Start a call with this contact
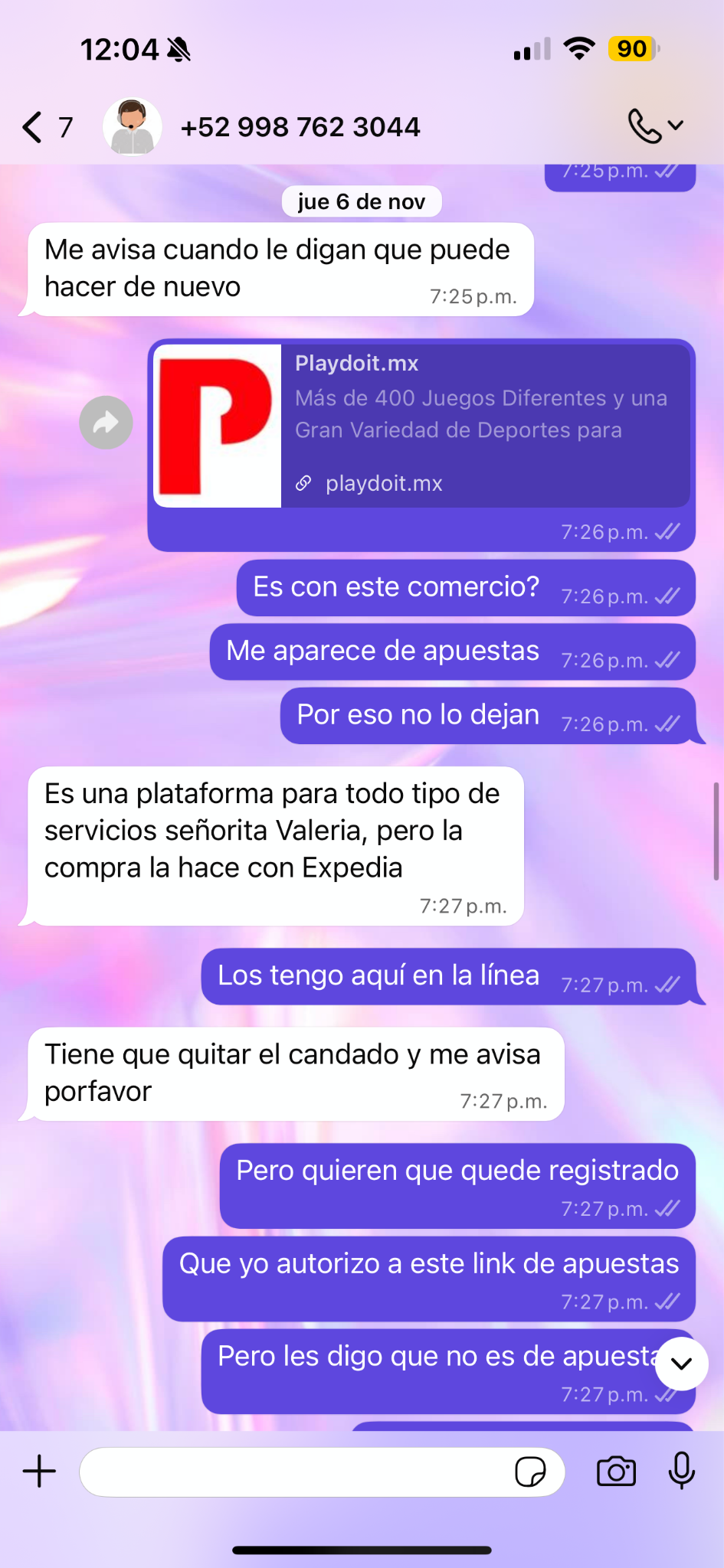Image resolution: width=724 pixels, height=1568 pixels. pyautogui.click(x=645, y=126)
